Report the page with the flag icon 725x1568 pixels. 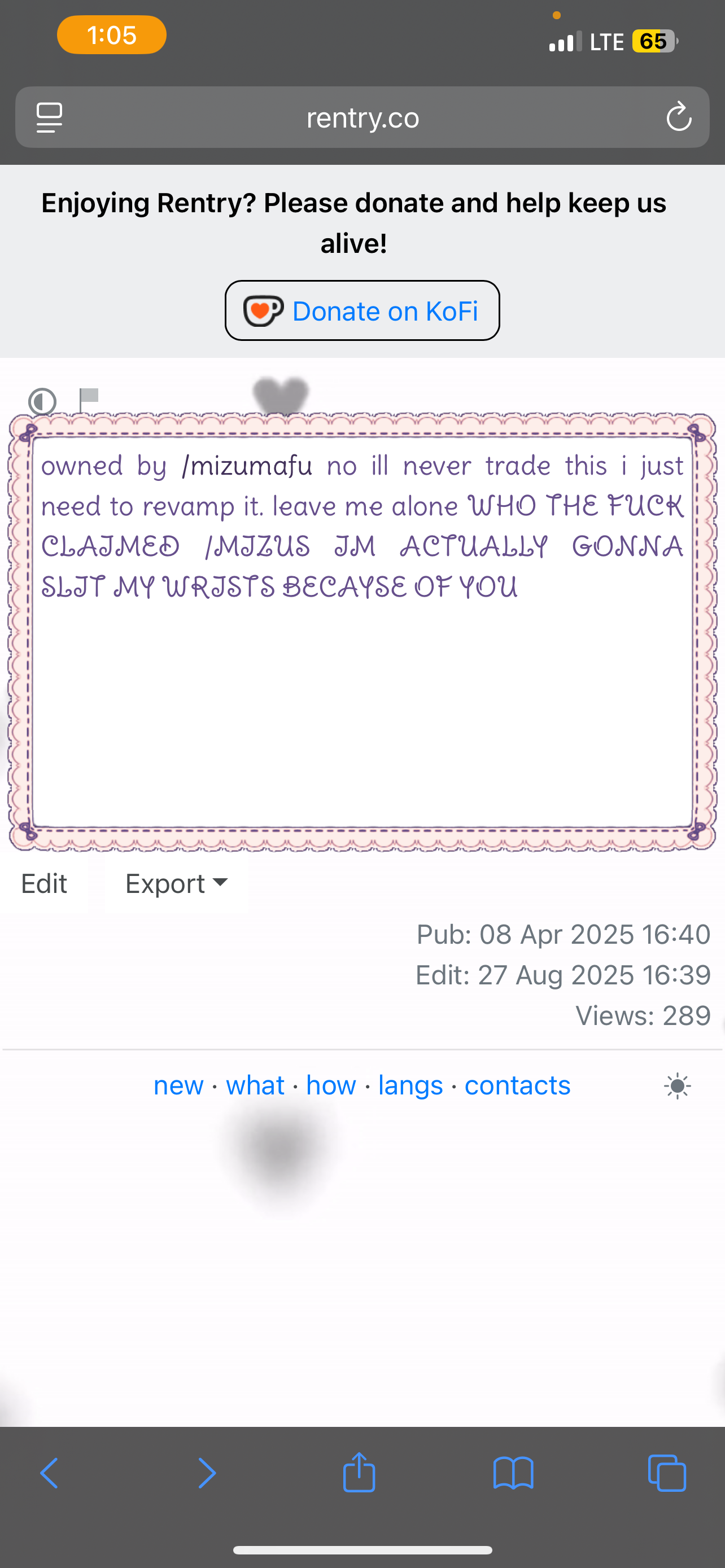point(89,400)
